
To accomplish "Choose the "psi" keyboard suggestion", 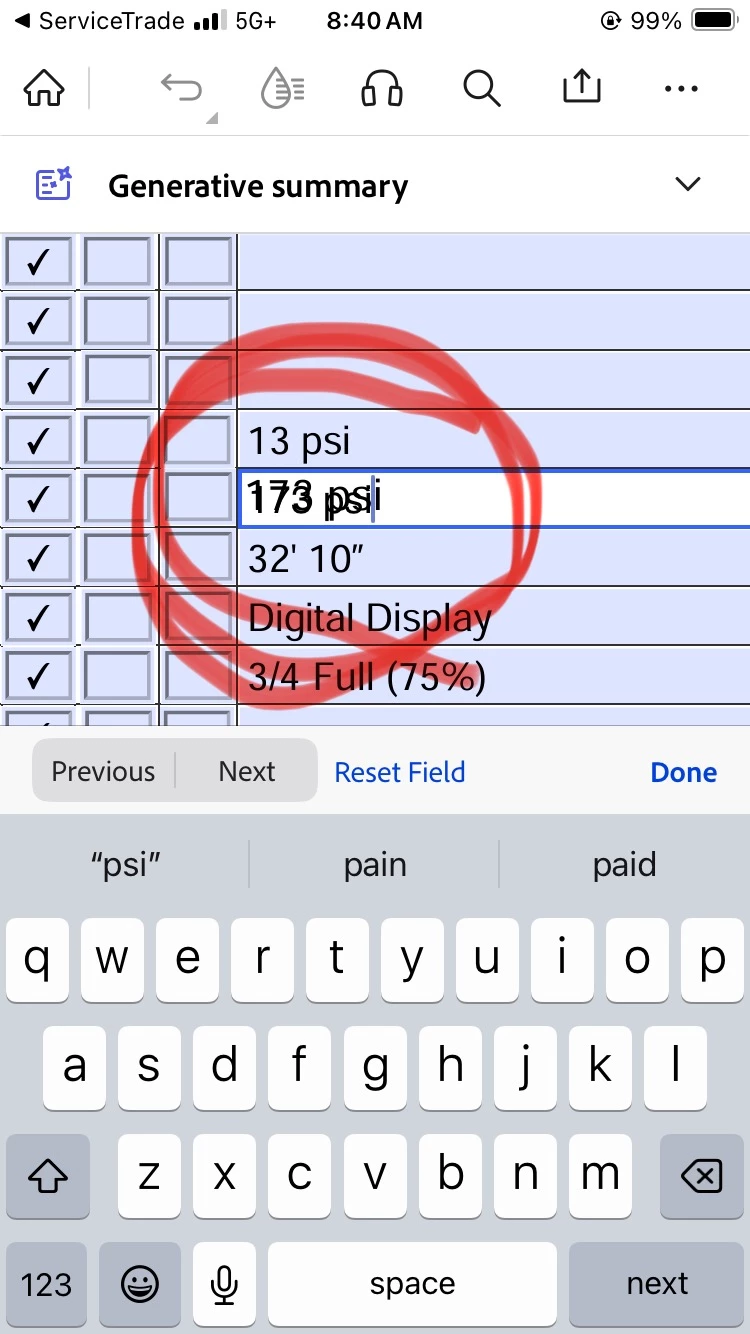I will point(126,864).
